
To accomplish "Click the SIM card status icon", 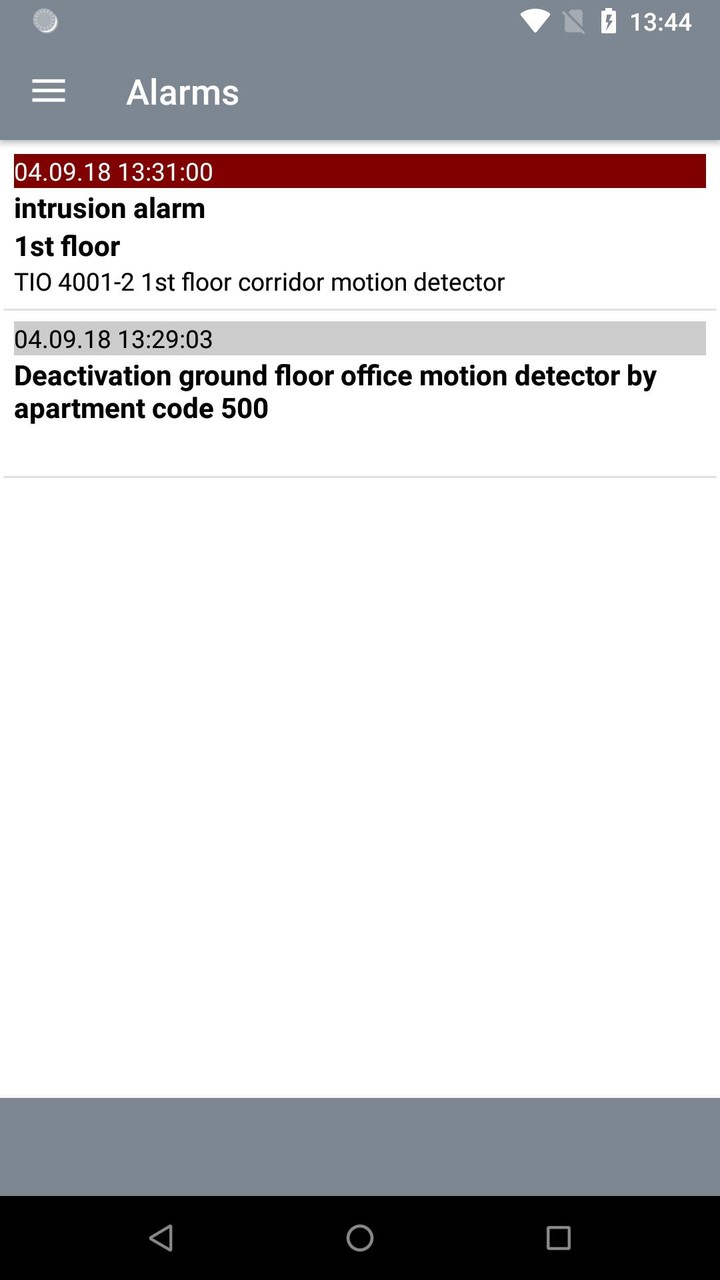I will [x=574, y=20].
